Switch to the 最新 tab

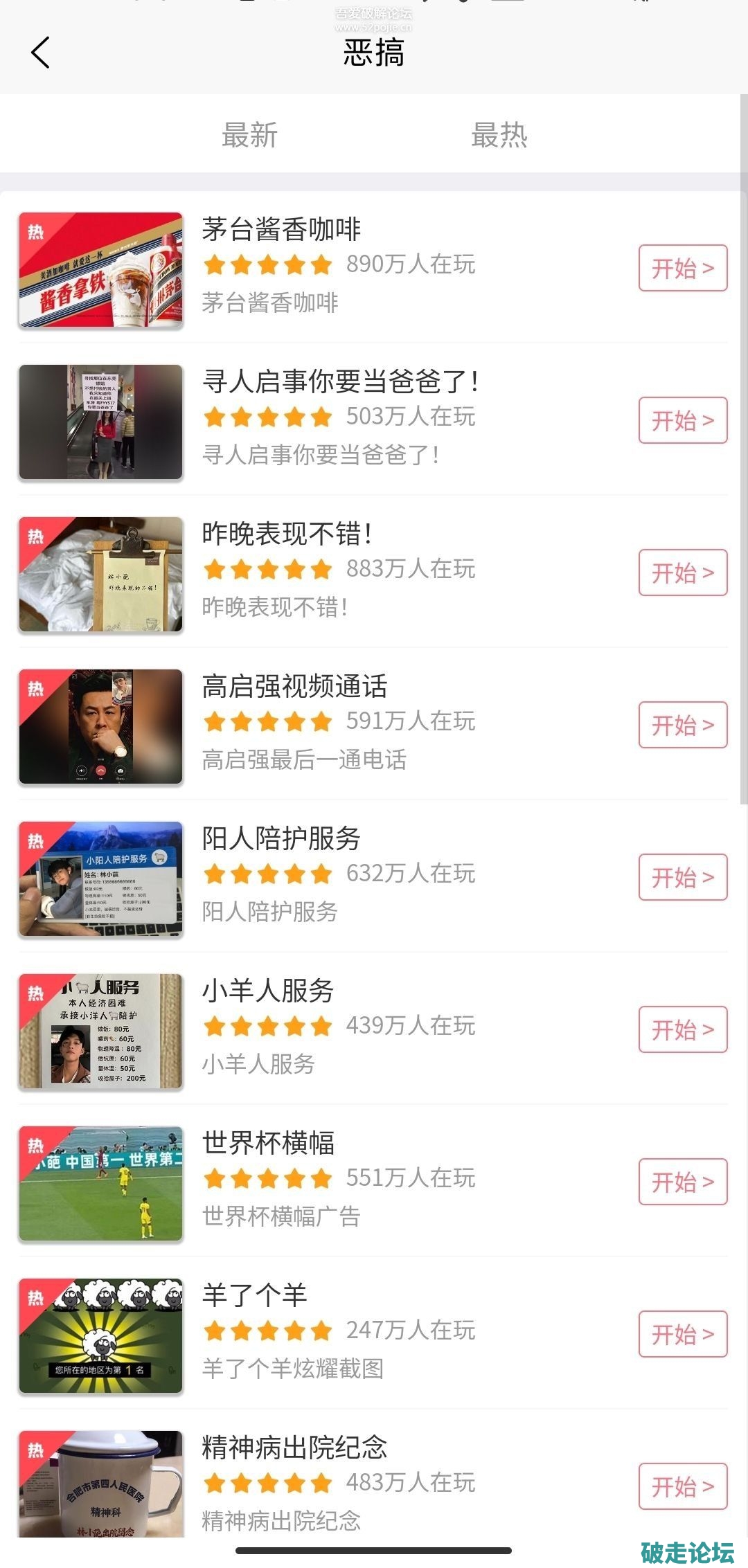coord(249,135)
